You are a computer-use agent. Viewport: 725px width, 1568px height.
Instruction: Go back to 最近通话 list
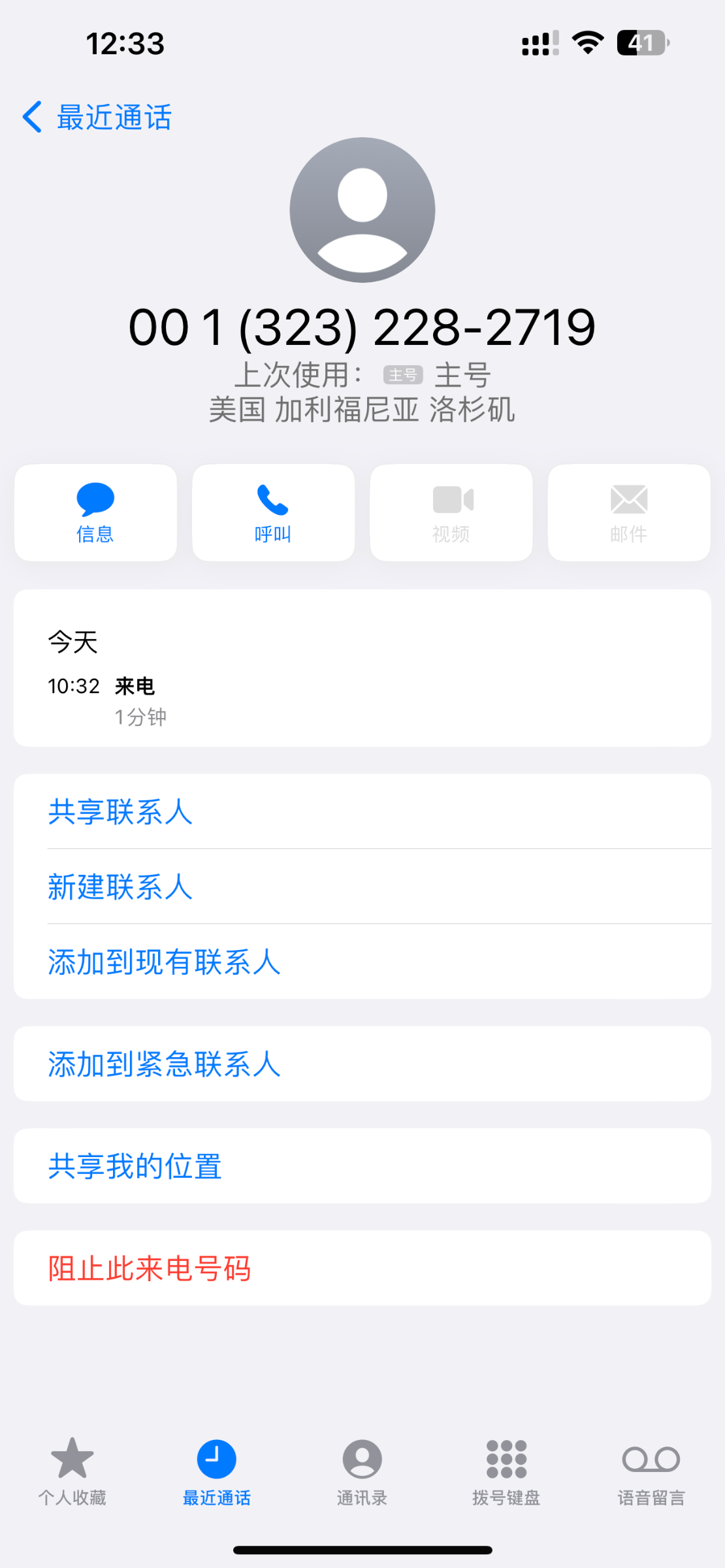coord(98,118)
